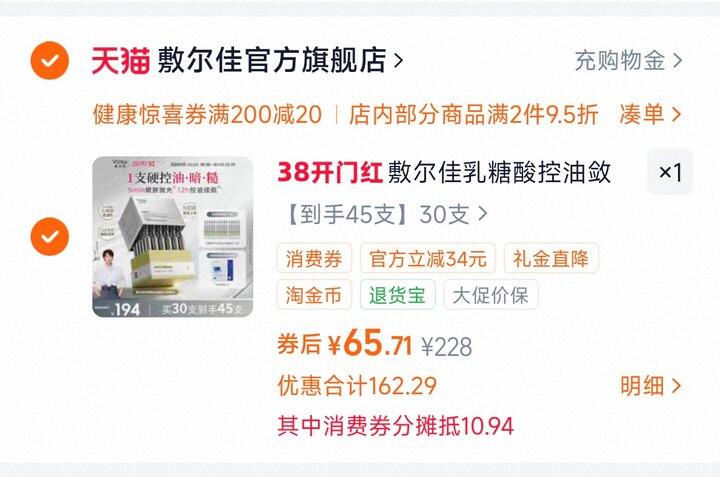The width and height of the screenshot is (720, 477).
Task: Deselect the 敷尔佳乳糖酸 product checkbox
Action: (x=50, y=236)
